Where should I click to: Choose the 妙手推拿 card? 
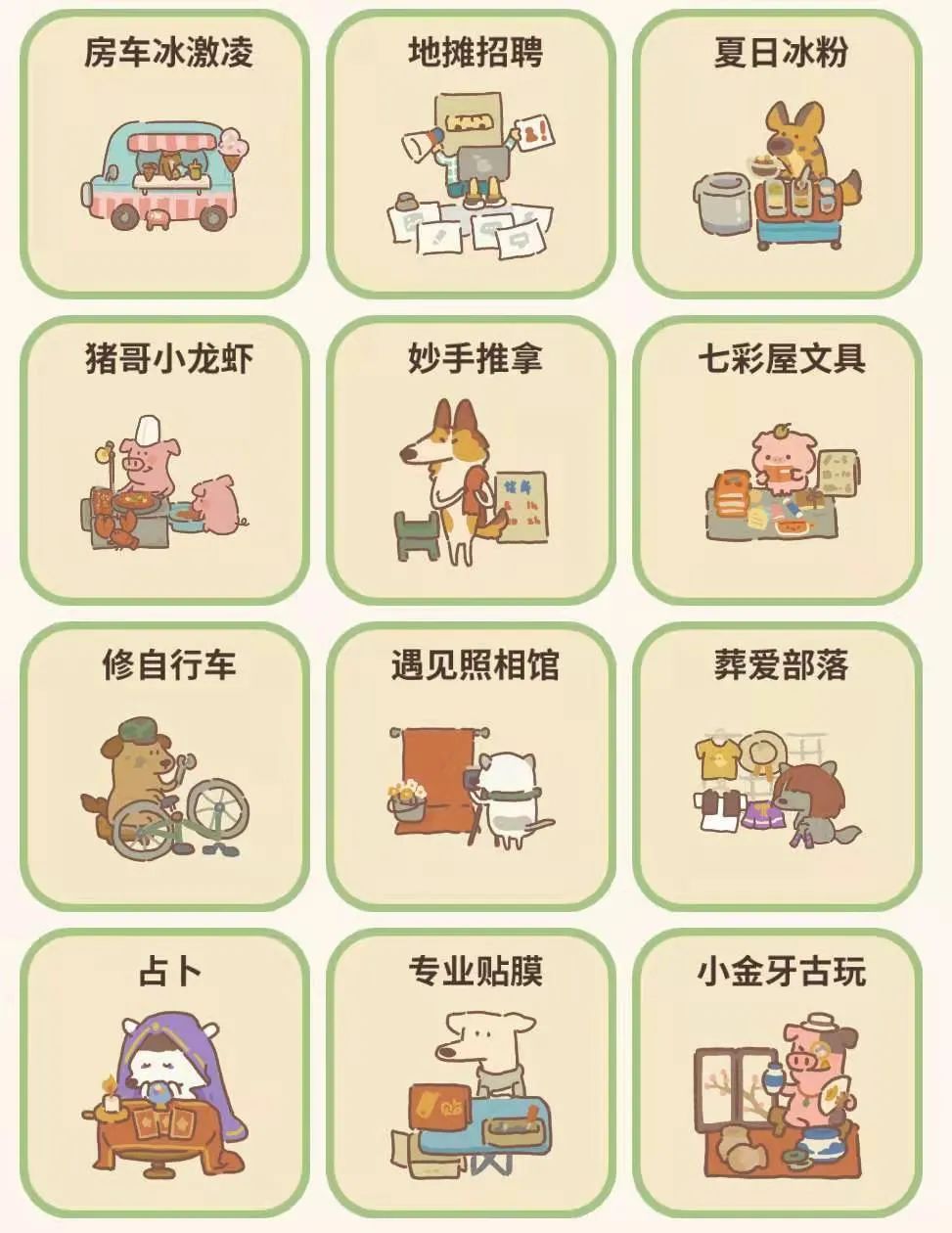point(472,460)
